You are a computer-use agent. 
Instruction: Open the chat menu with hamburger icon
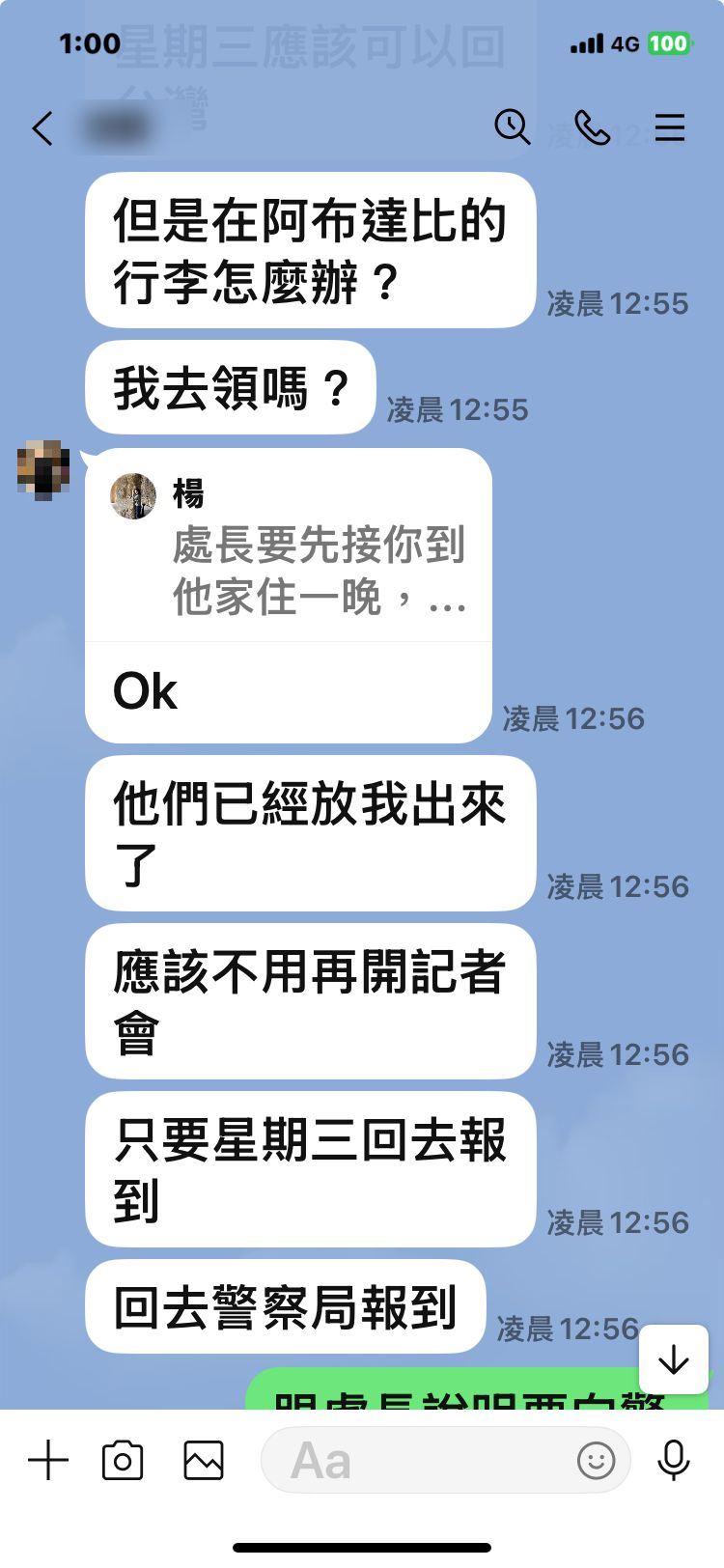point(670,126)
